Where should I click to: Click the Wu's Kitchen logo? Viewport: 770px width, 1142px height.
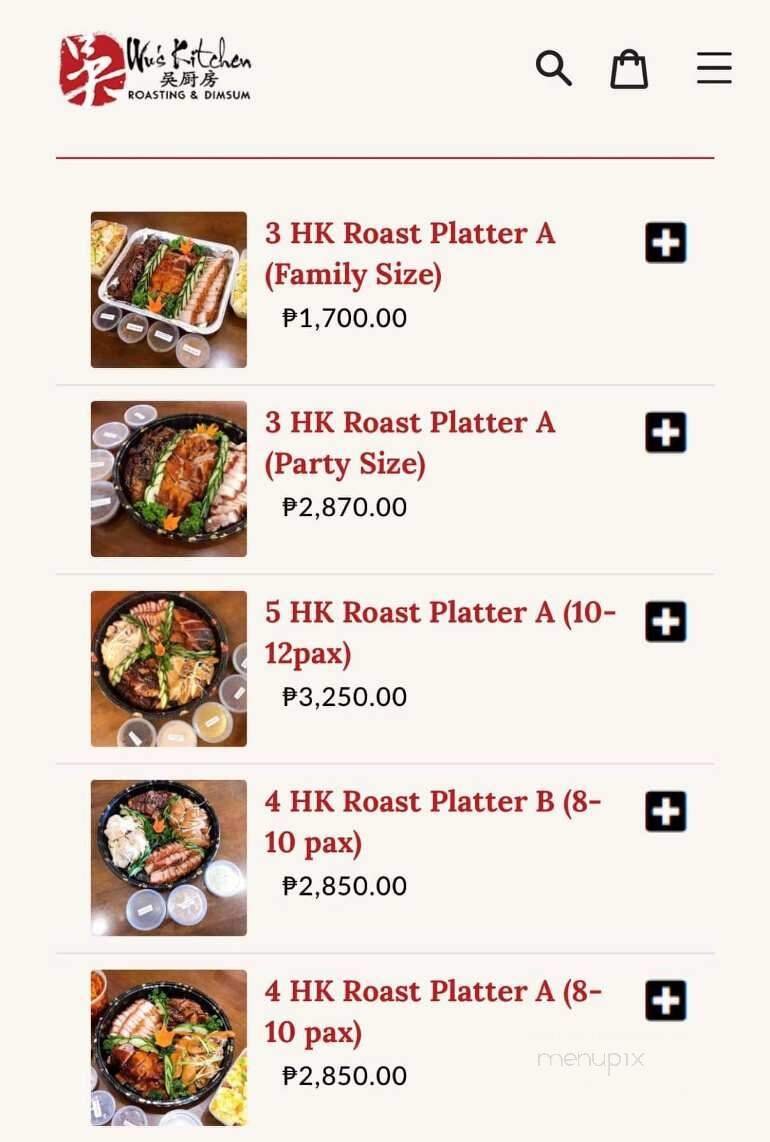pos(155,68)
